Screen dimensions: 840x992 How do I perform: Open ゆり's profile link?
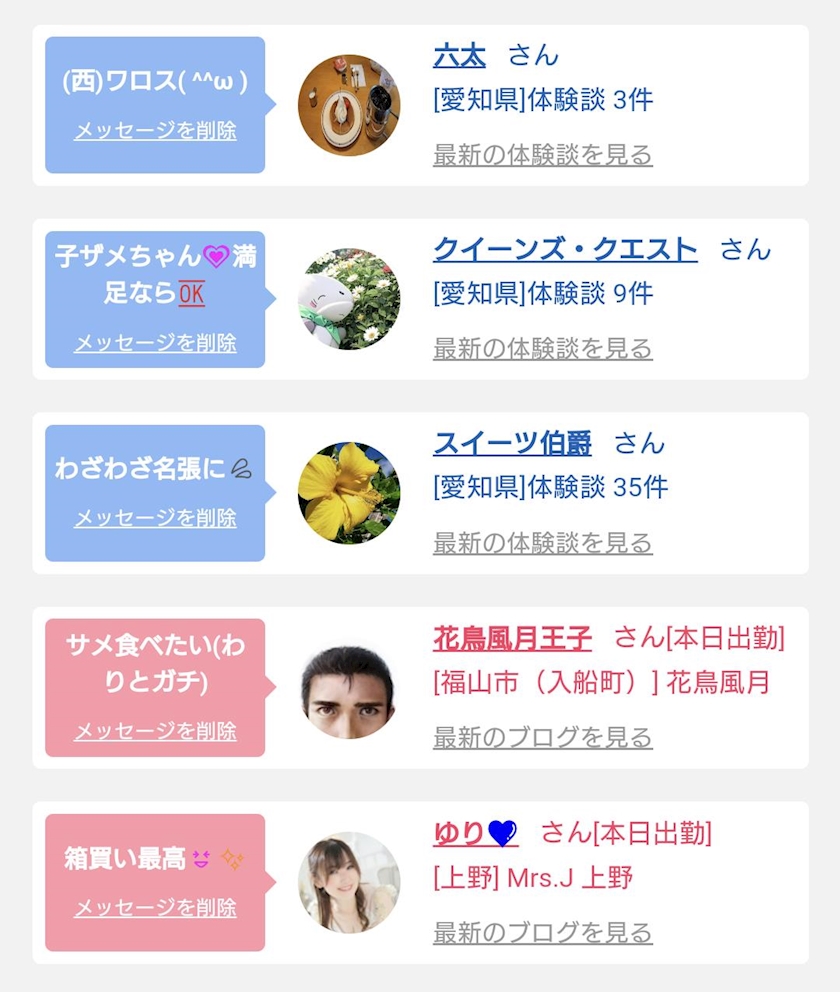click(x=476, y=833)
